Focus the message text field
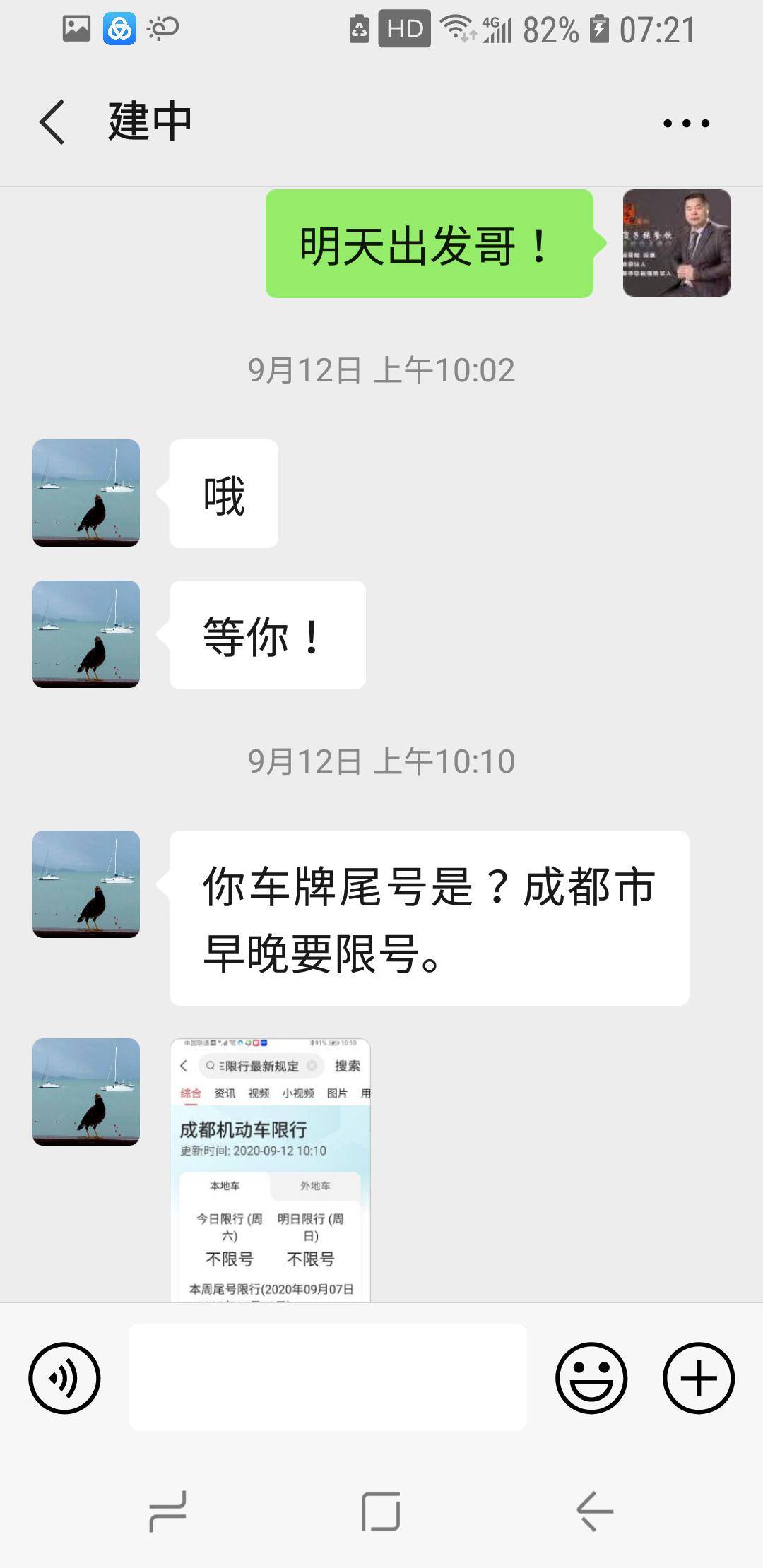 327,1377
